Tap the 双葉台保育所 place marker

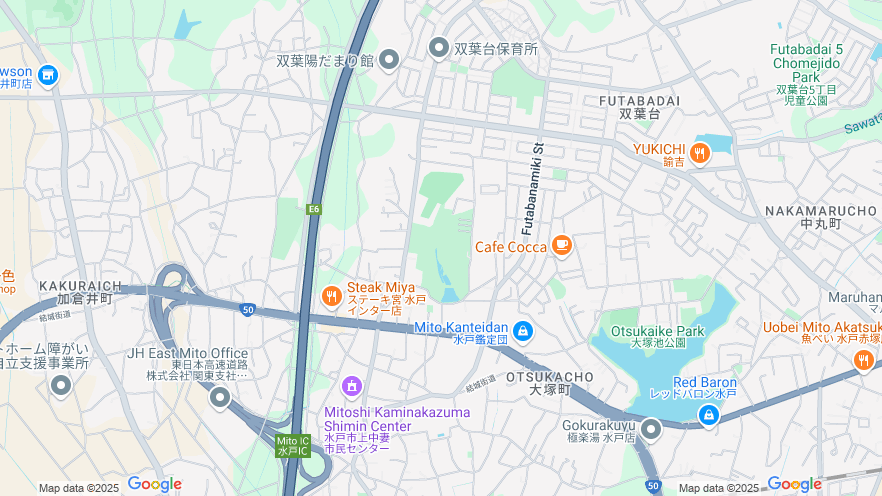[x=438, y=47]
